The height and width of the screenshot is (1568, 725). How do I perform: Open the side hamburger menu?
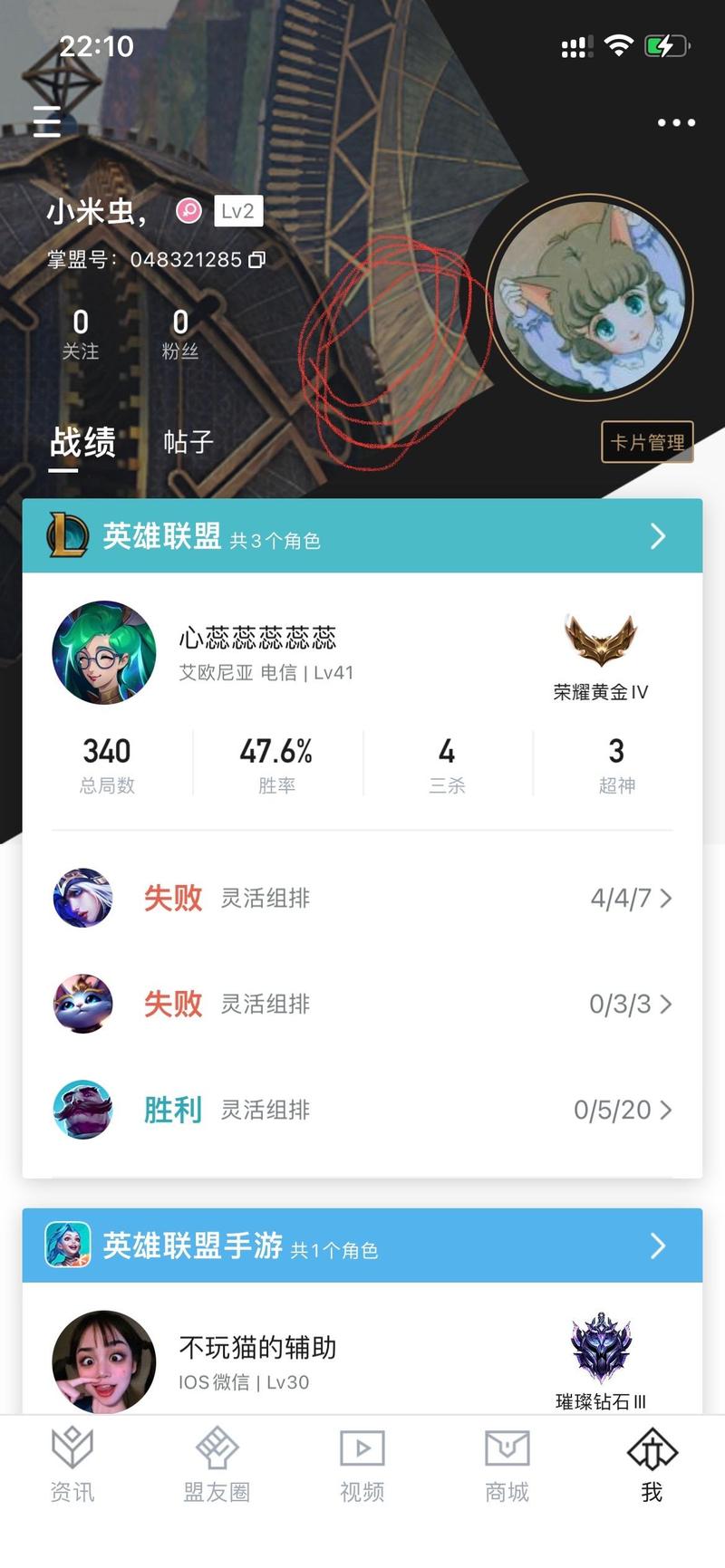(x=45, y=122)
